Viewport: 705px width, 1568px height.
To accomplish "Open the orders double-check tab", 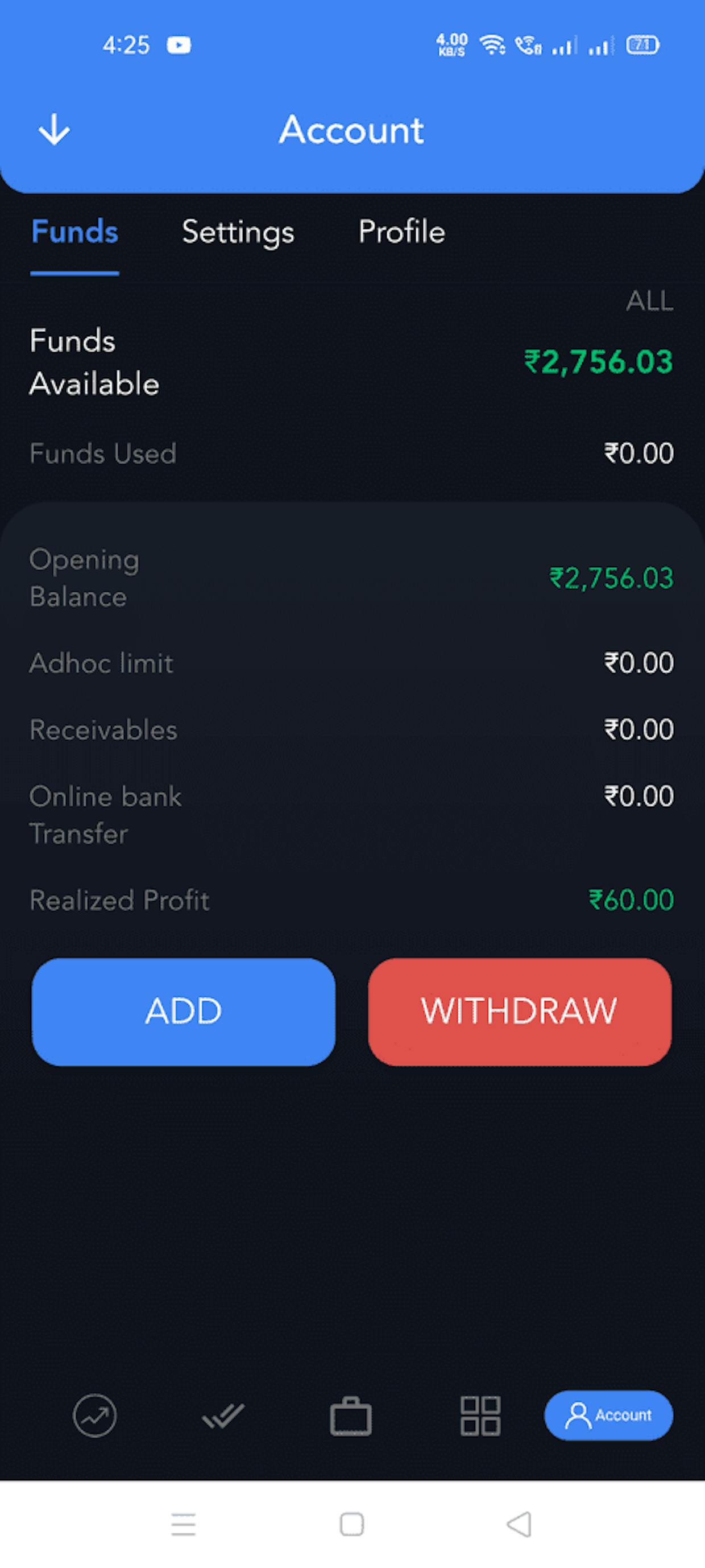I will (x=223, y=1415).
